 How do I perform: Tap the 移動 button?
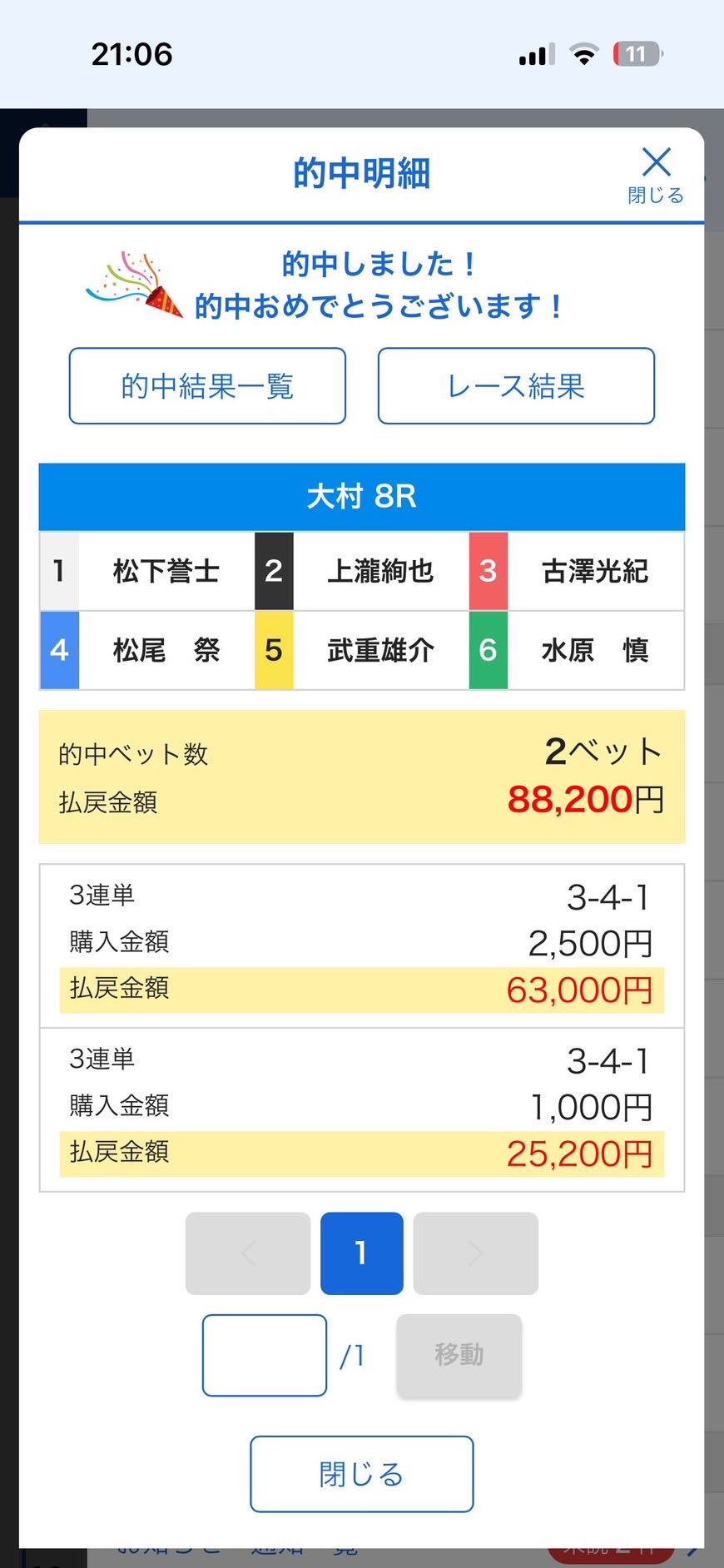click(x=459, y=1355)
